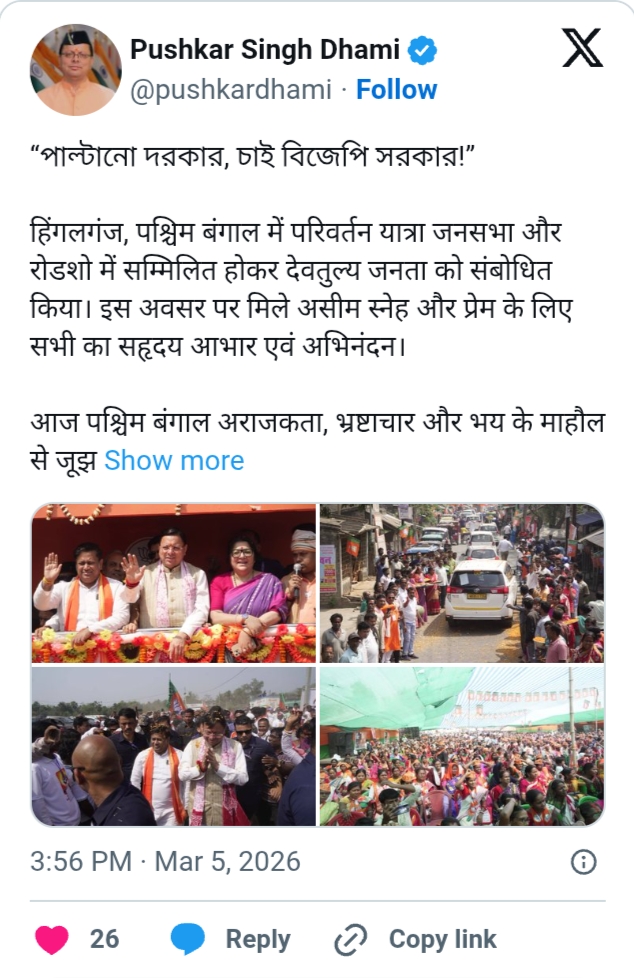This screenshot has width=634, height=978.
Task: Open the X logo link
Action: coord(582,49)
